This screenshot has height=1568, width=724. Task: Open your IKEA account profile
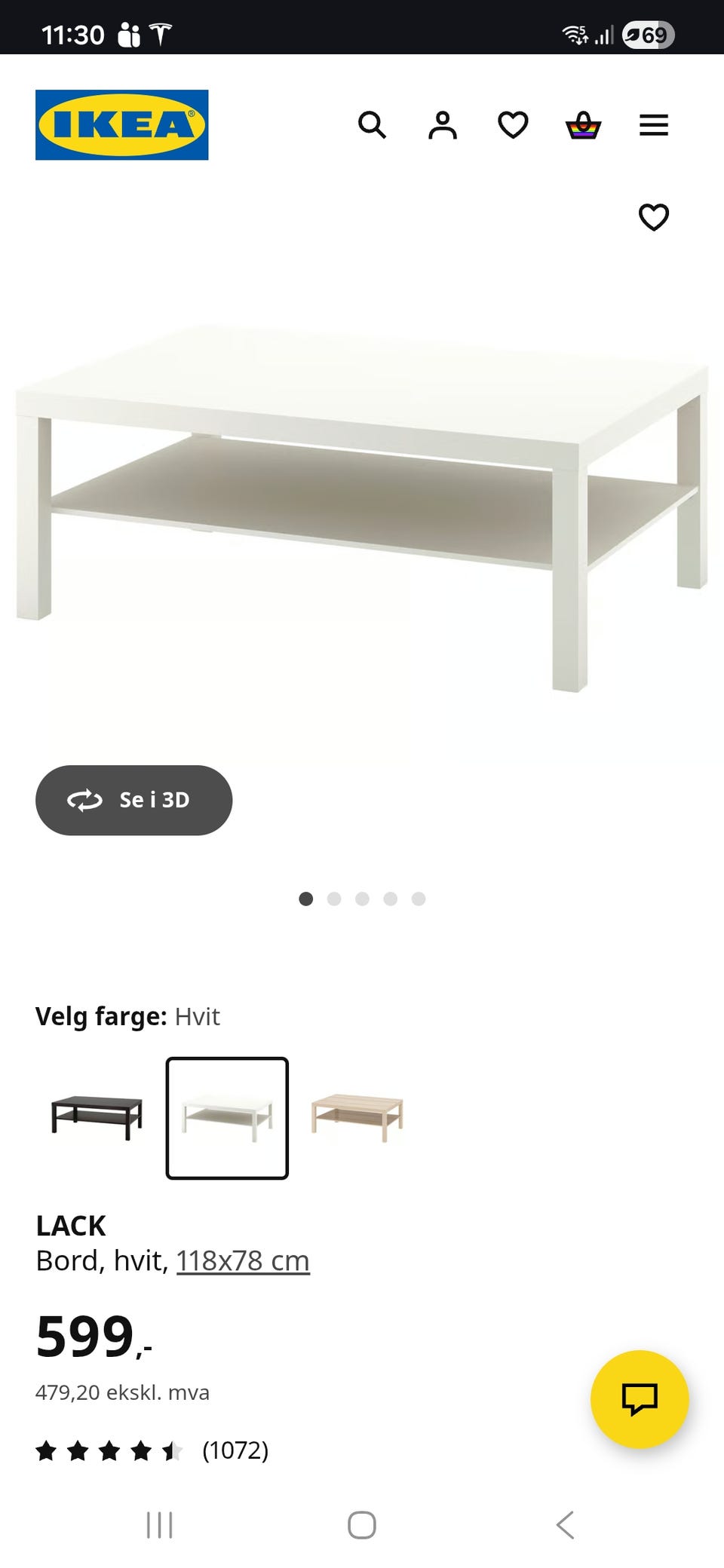443,125
